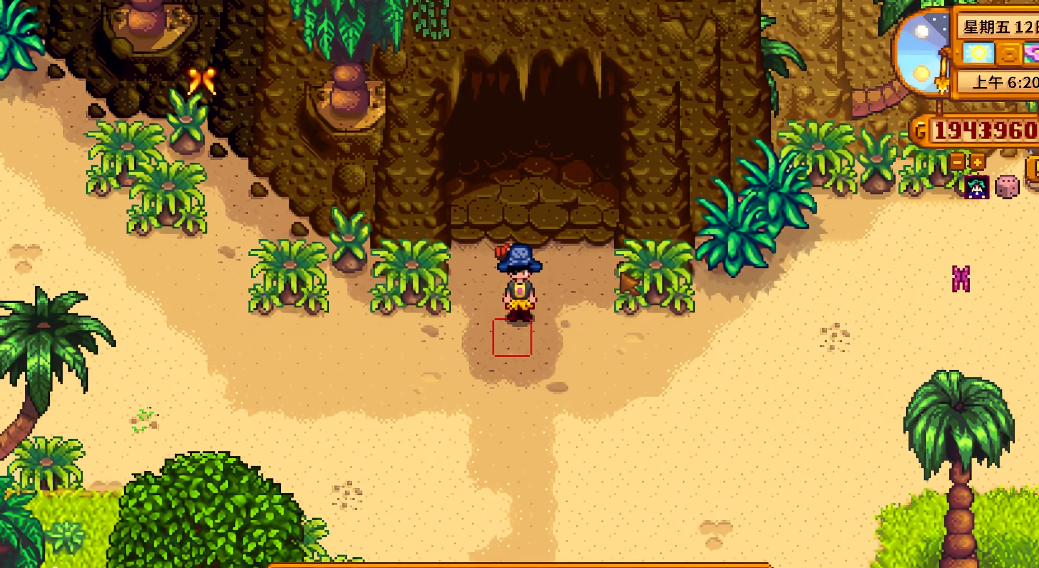The image size is (1039, 568).
Task: Zoom out with the minus button
Action: click(x=957, y=161)
